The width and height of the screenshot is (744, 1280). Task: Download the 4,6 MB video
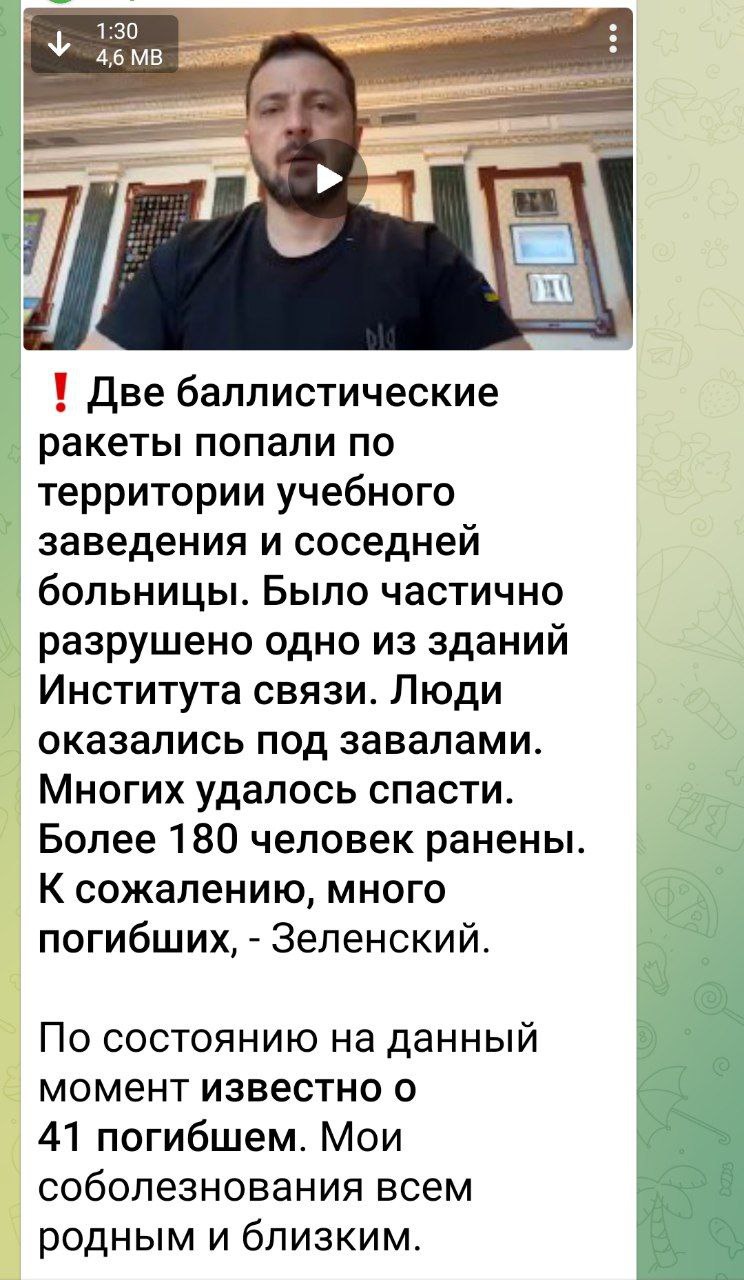coord(60,44)
